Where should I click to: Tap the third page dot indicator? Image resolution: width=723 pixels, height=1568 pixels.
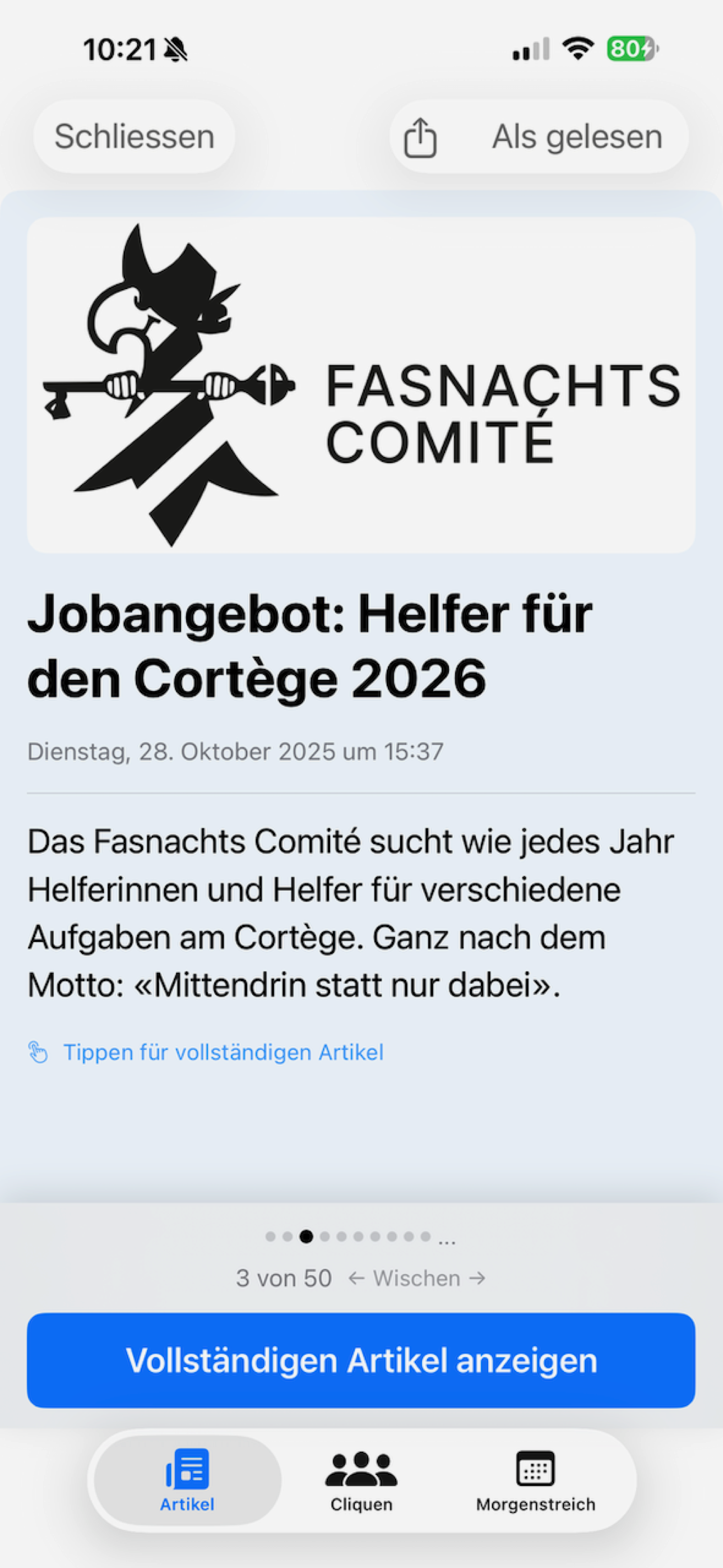(x=306, y=1238)
